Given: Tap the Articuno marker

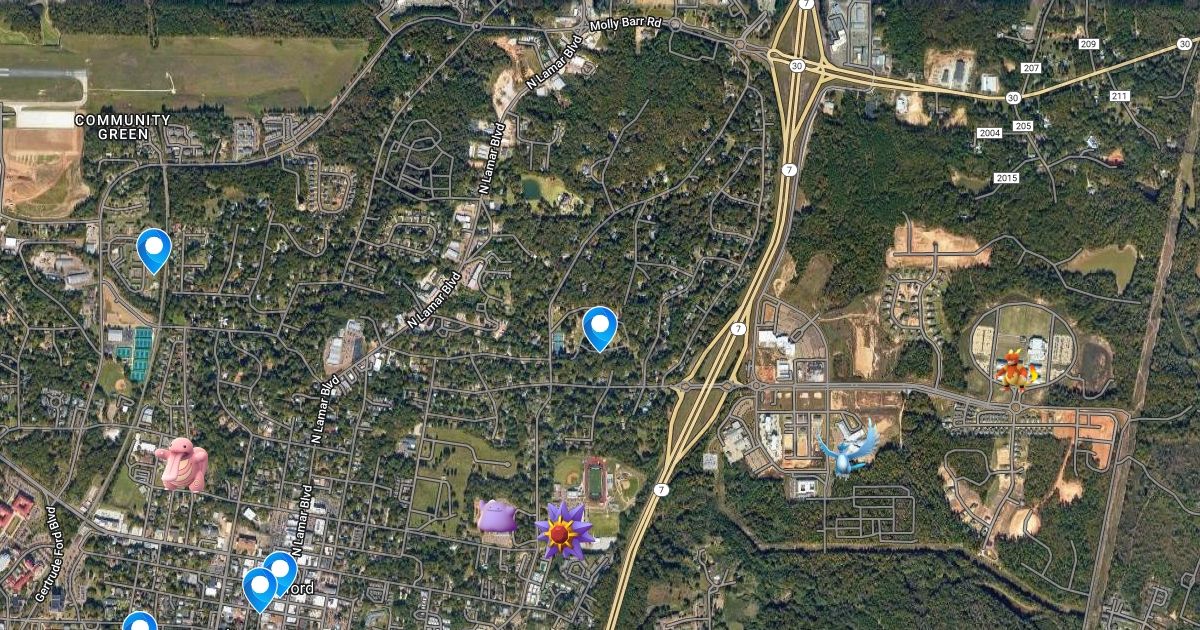Looking at the screenshot, I should (x=849, y=446).
